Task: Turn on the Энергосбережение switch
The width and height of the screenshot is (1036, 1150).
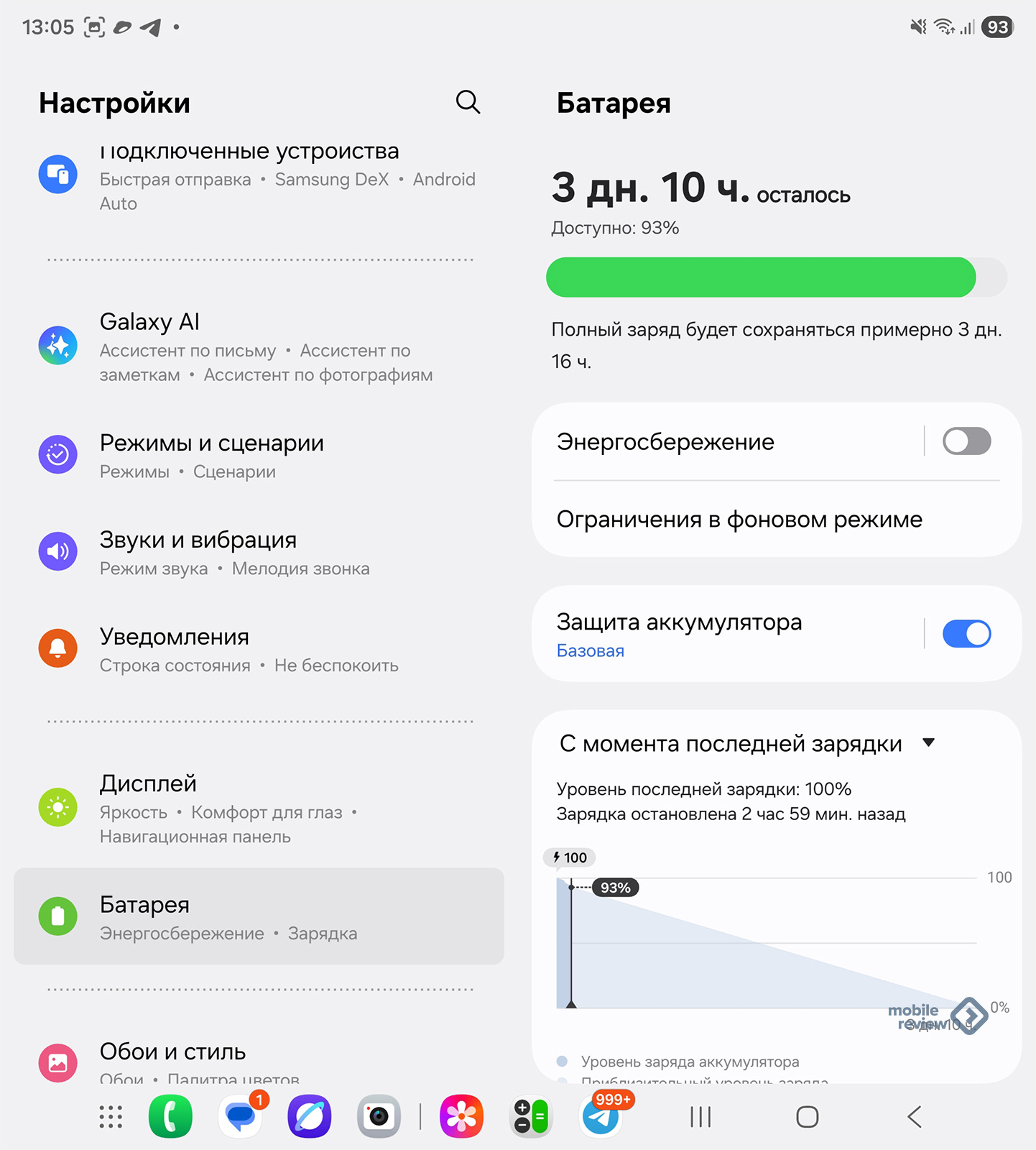Action: [x=966, y=441]
